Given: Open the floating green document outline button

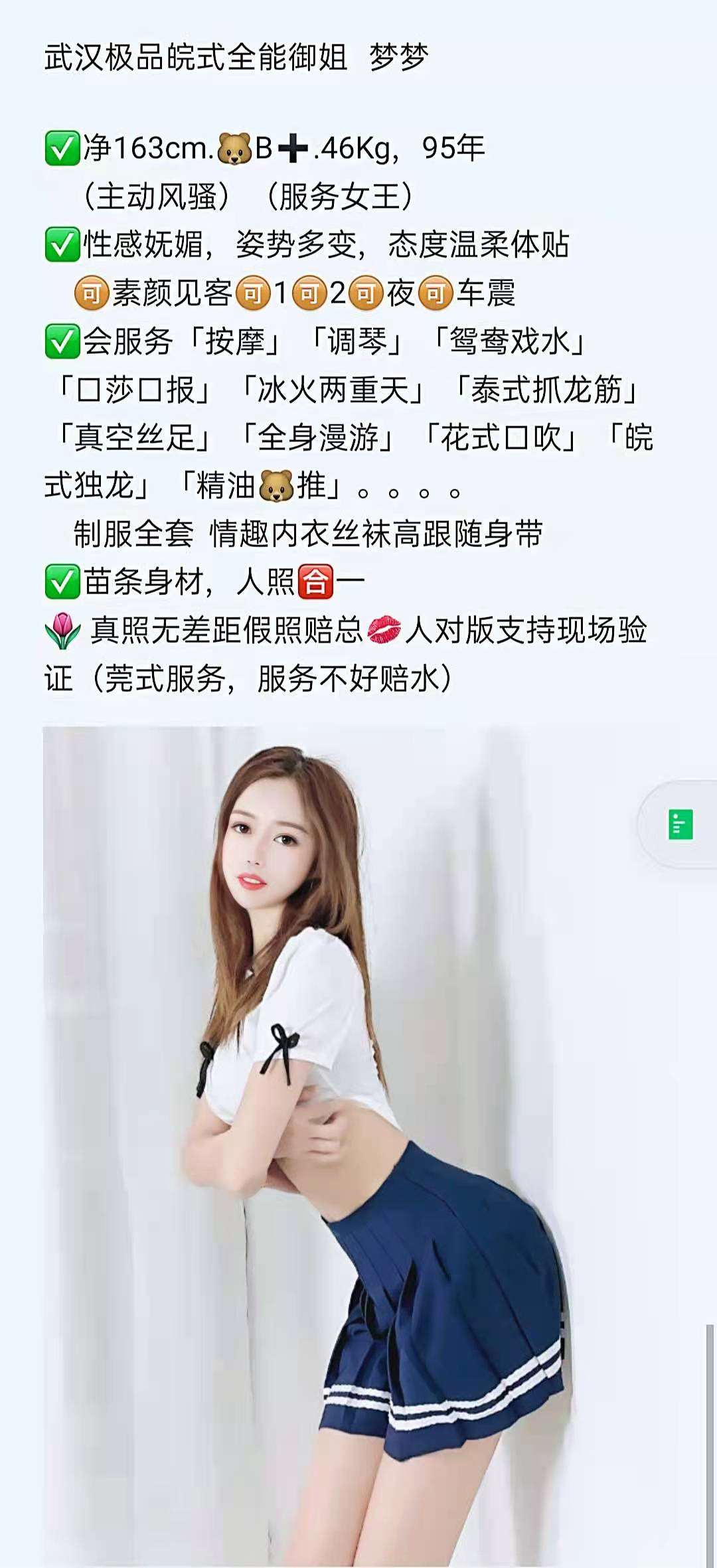Looking at the screenshot, I should [680, 824].
